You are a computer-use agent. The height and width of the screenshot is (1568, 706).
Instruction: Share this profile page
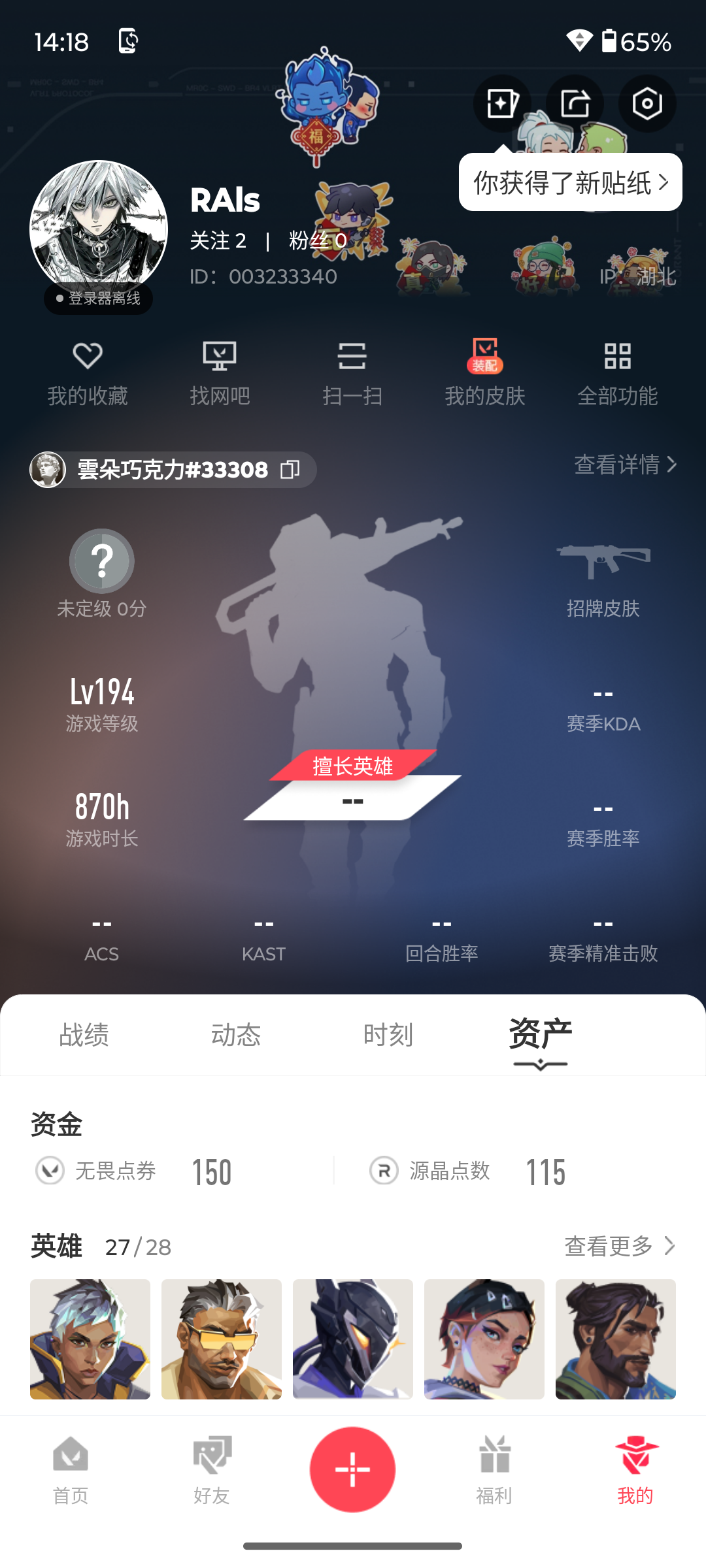[575, 104]
